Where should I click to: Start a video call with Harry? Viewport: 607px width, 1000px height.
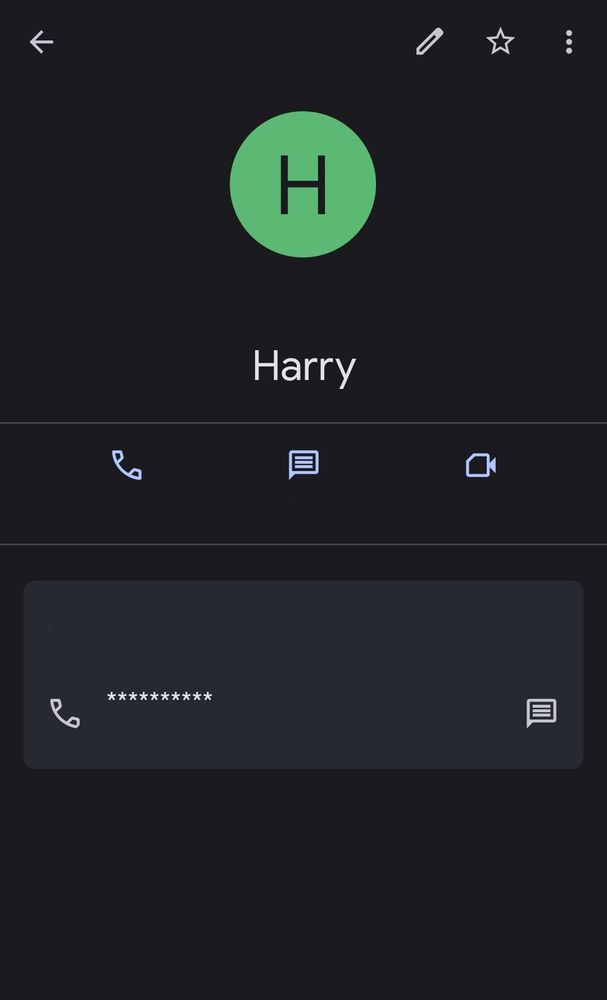click(x=481, y=465)
